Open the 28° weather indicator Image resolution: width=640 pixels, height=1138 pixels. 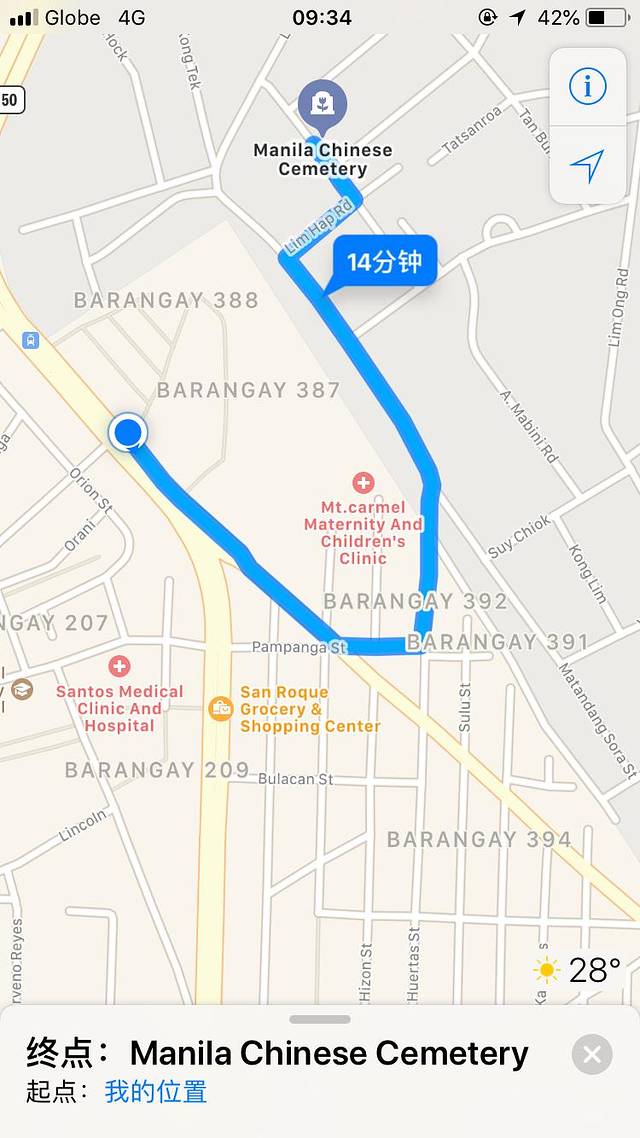(578, 970)
